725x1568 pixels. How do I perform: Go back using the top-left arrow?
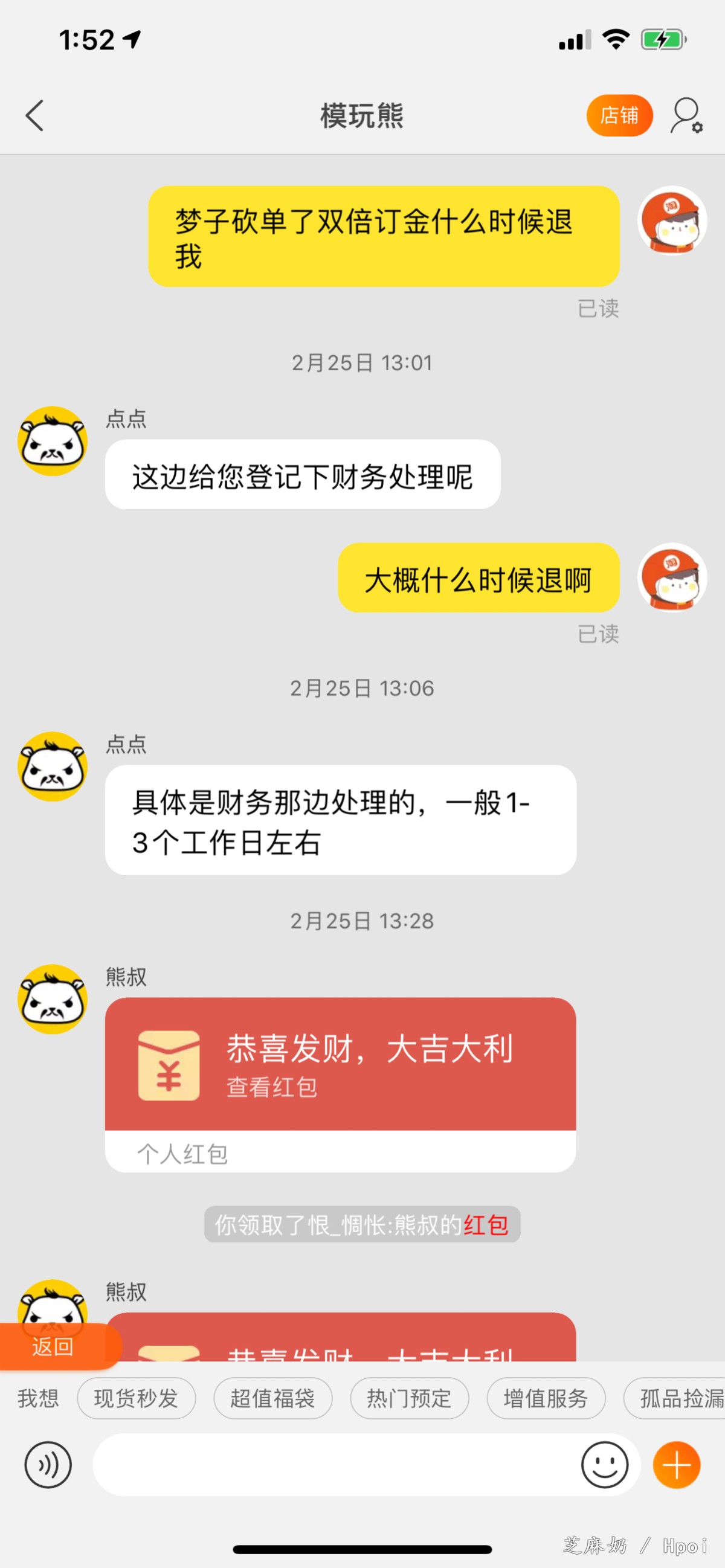click(x=34, y=115)
